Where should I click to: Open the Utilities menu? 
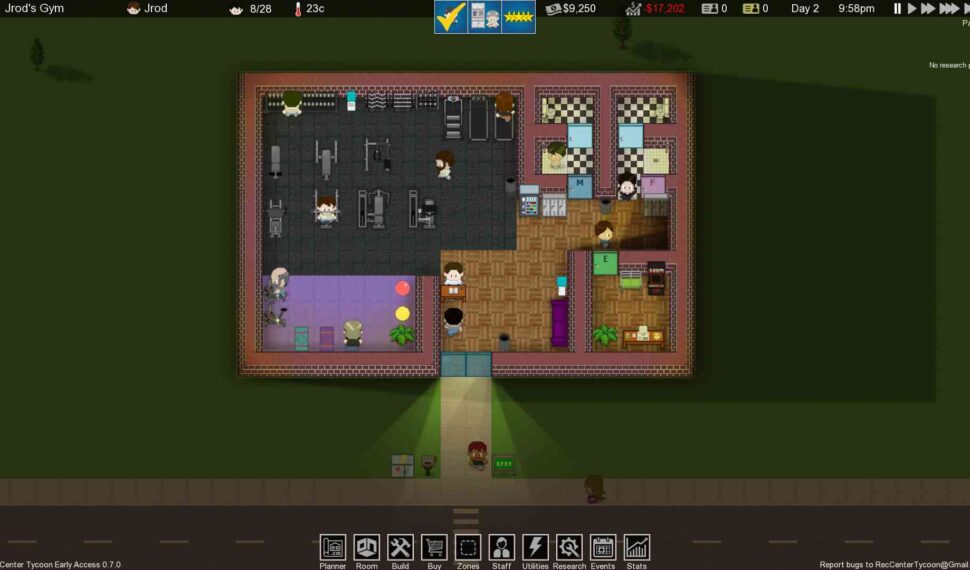[536, 548]
